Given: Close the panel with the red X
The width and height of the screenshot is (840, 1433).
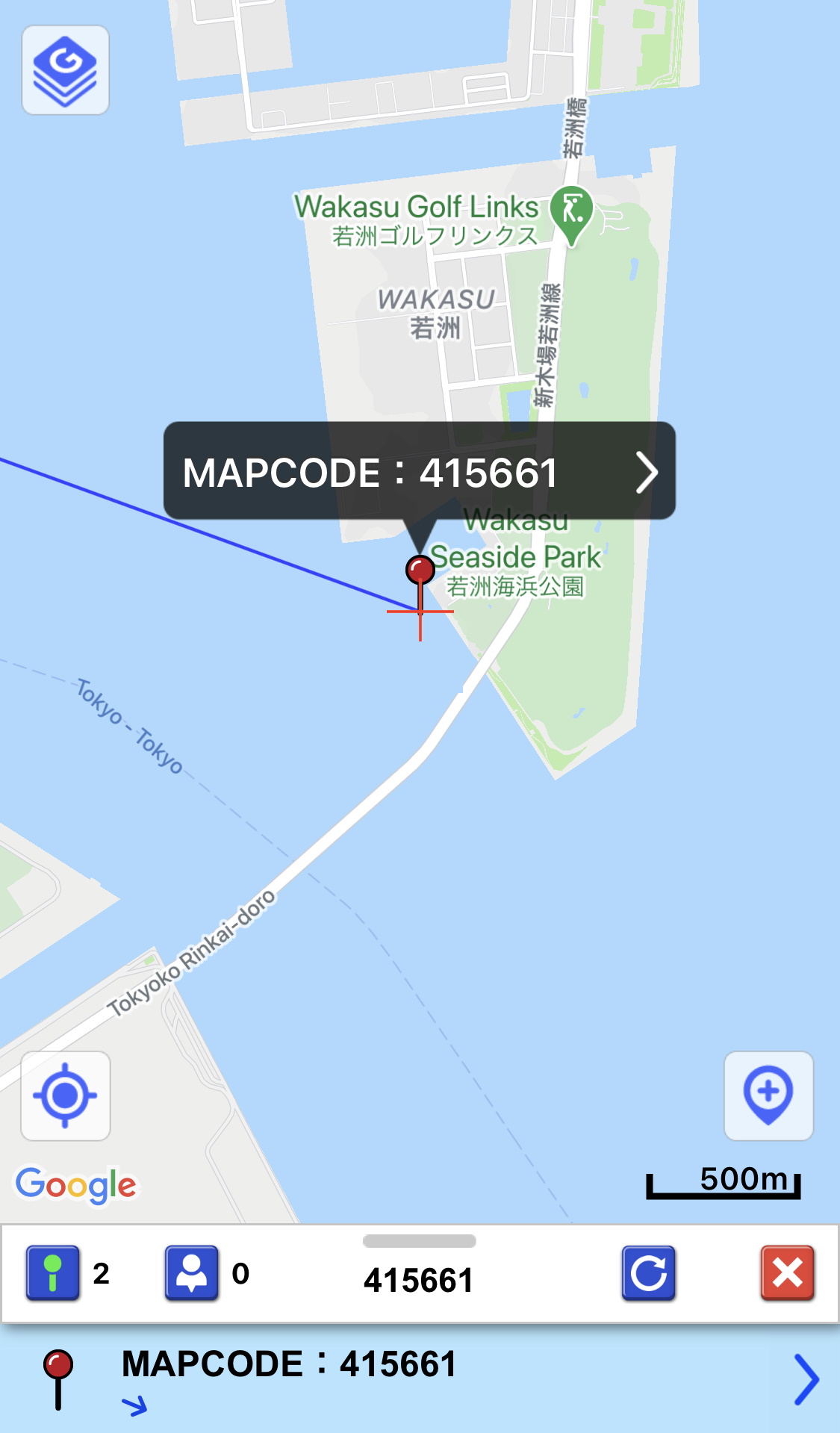Looking at the screenshot, I should tap(788, 1273).
